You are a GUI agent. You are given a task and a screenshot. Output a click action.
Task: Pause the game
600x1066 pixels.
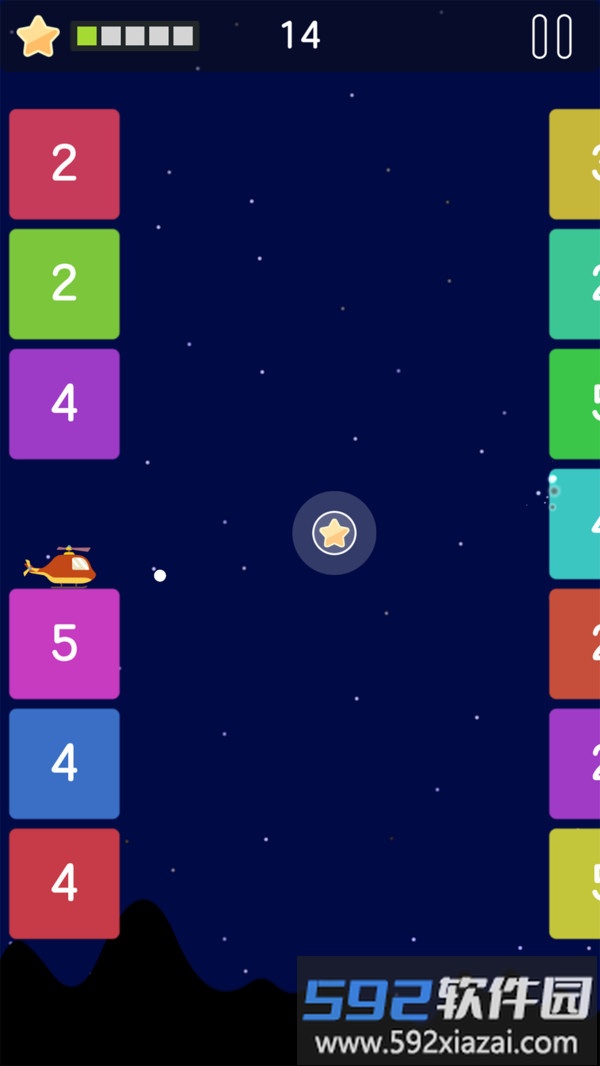pyautogui.click(x=551, y=37)
